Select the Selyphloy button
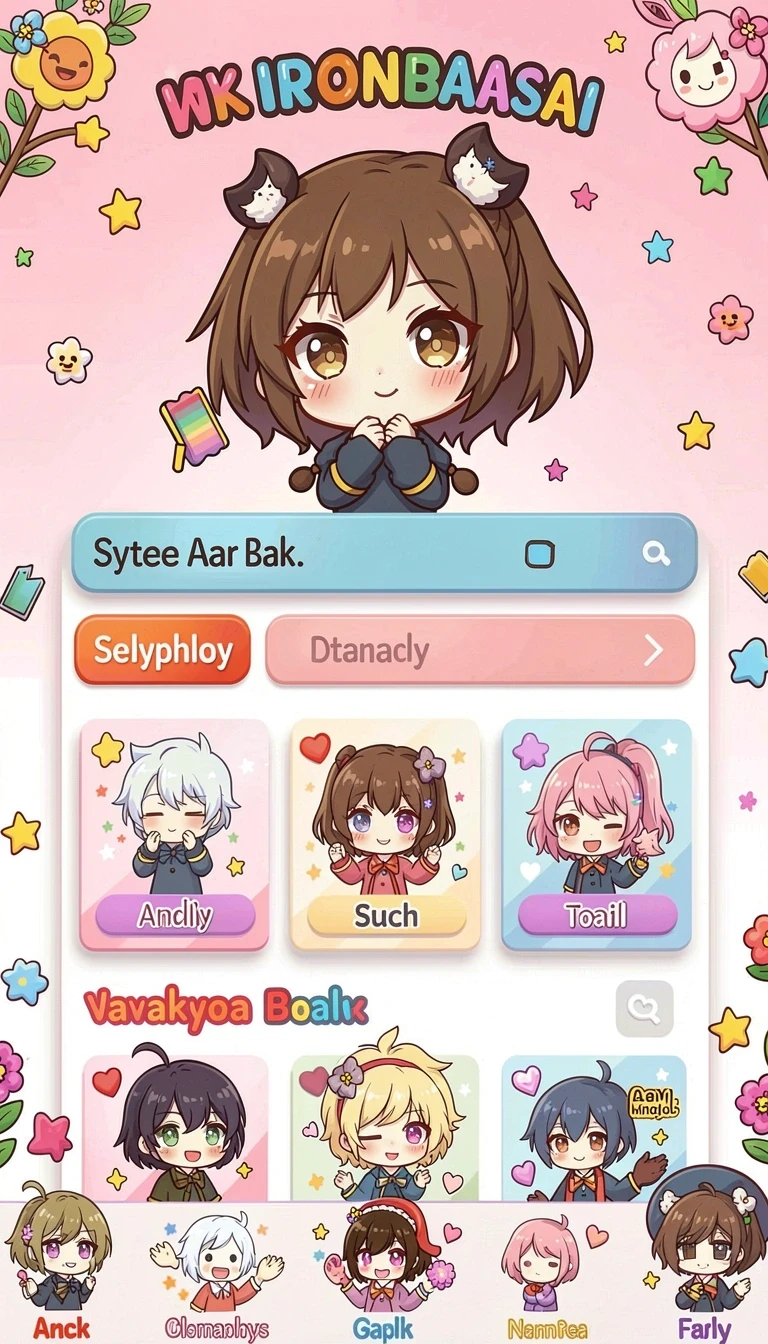 [x=163, y=650]
